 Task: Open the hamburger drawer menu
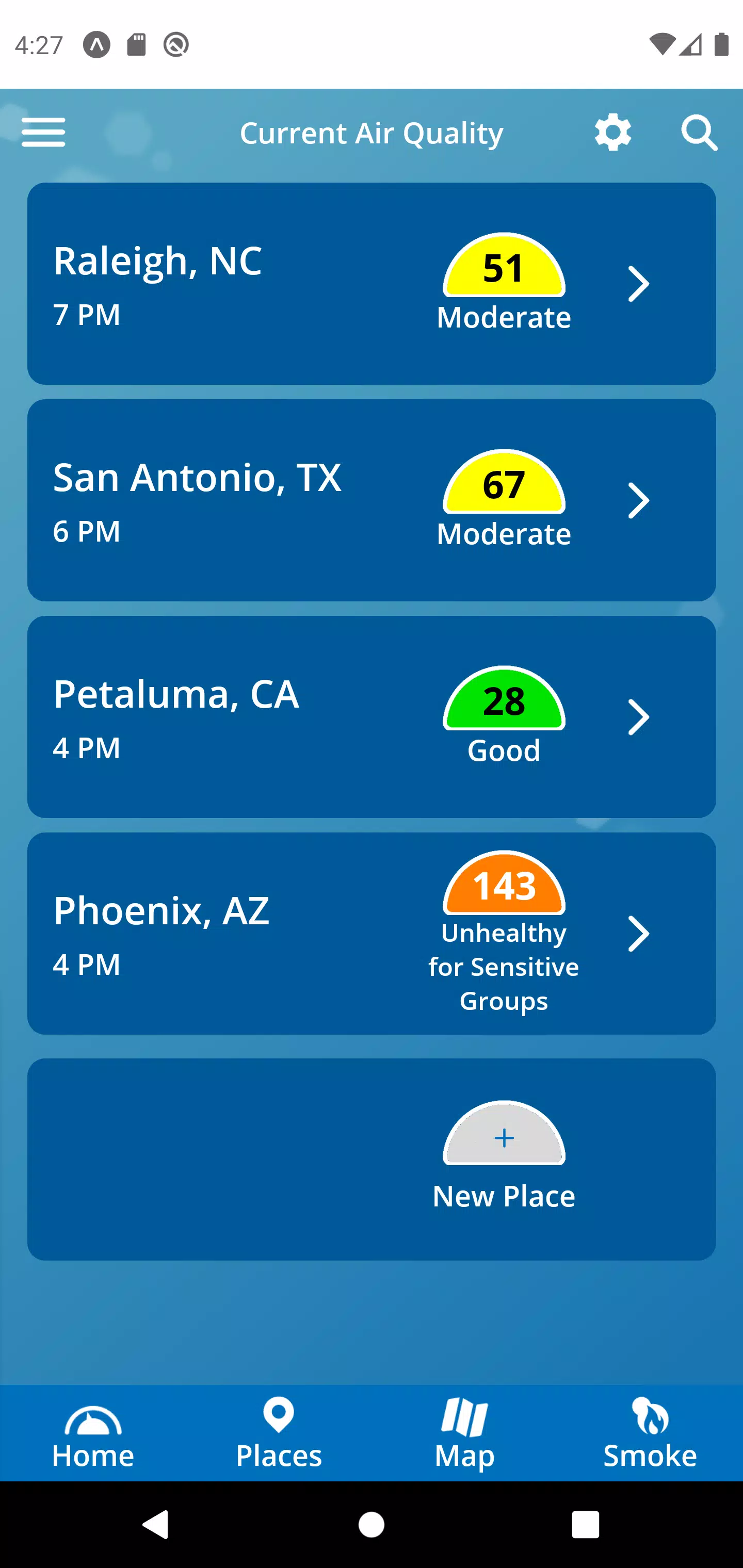tap(43, 133)
